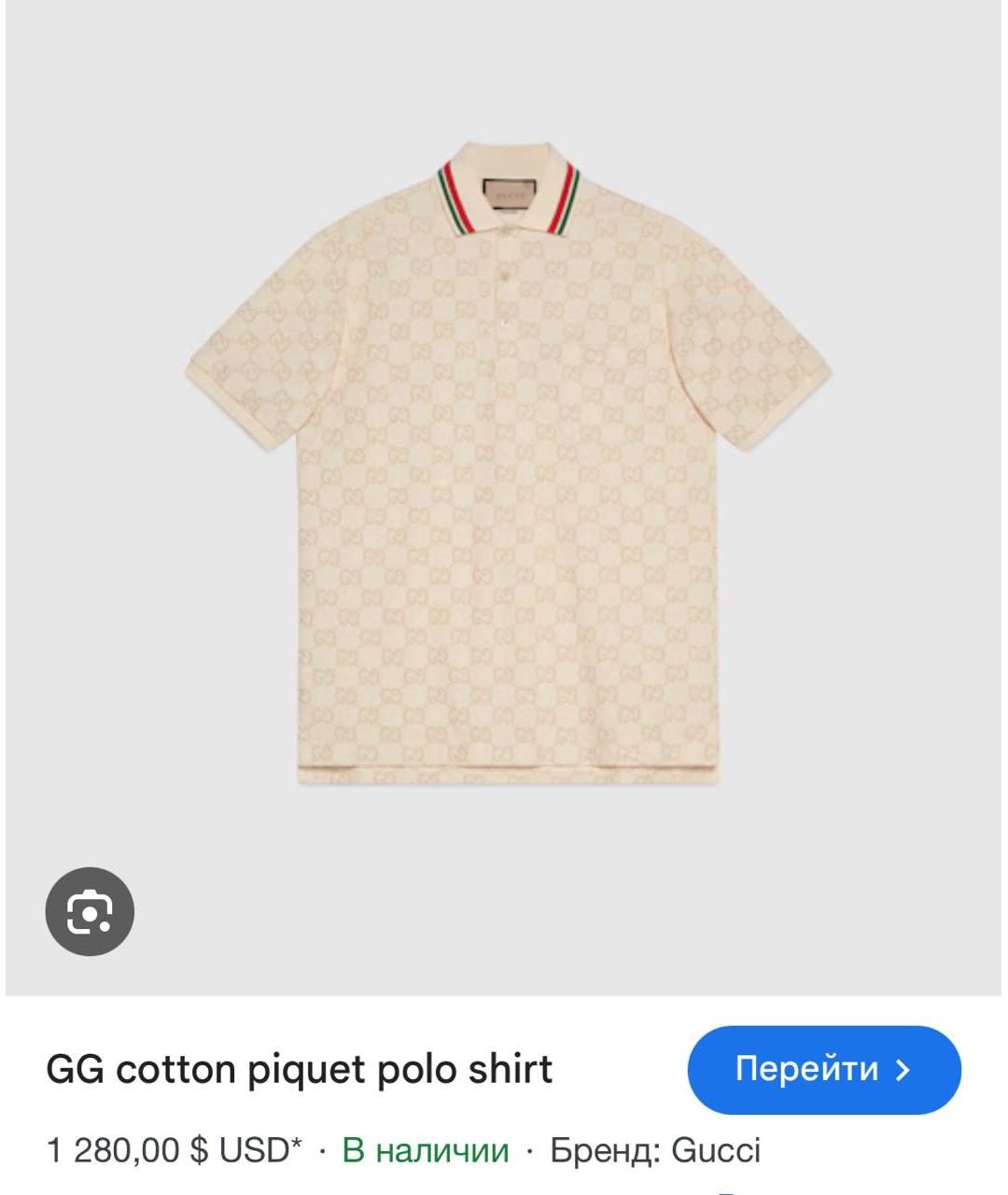Click the camera lens icon on the product image
Screen dimensions: 1008x1195
coord(91,912)
